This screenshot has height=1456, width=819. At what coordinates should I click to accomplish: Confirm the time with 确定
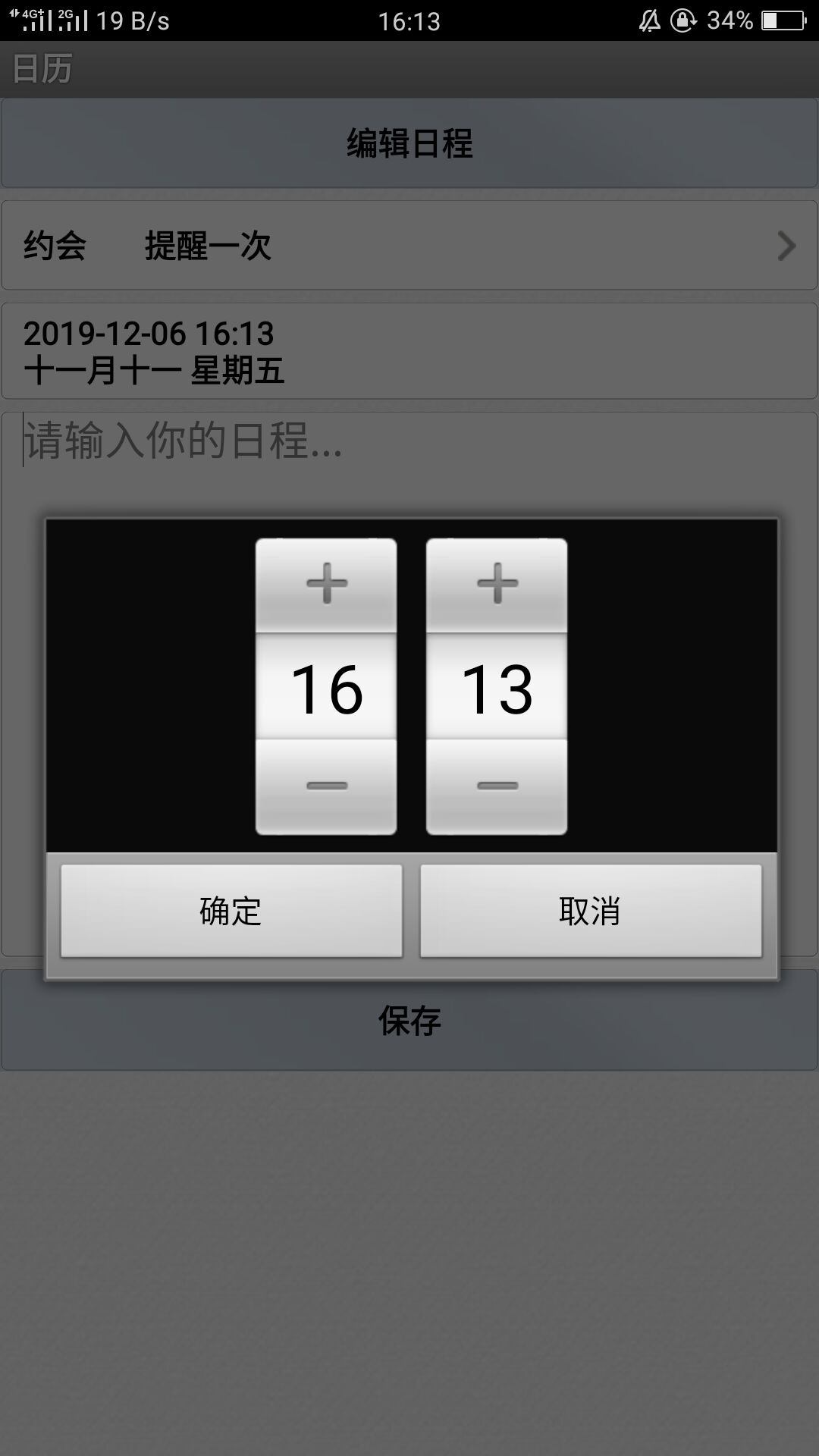pyautogui.click(x=231, y=911)
